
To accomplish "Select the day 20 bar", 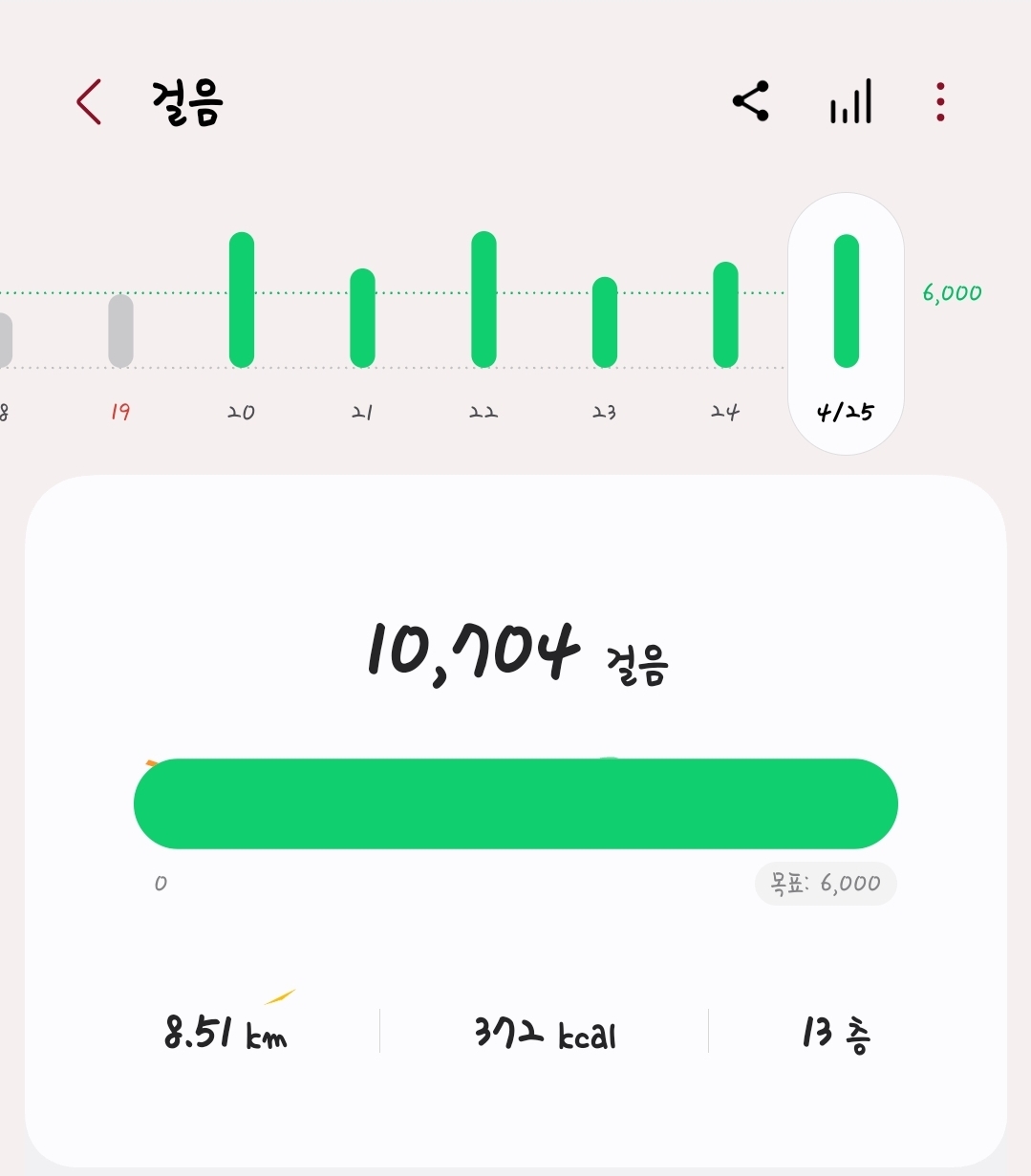I will coord(242,300).
